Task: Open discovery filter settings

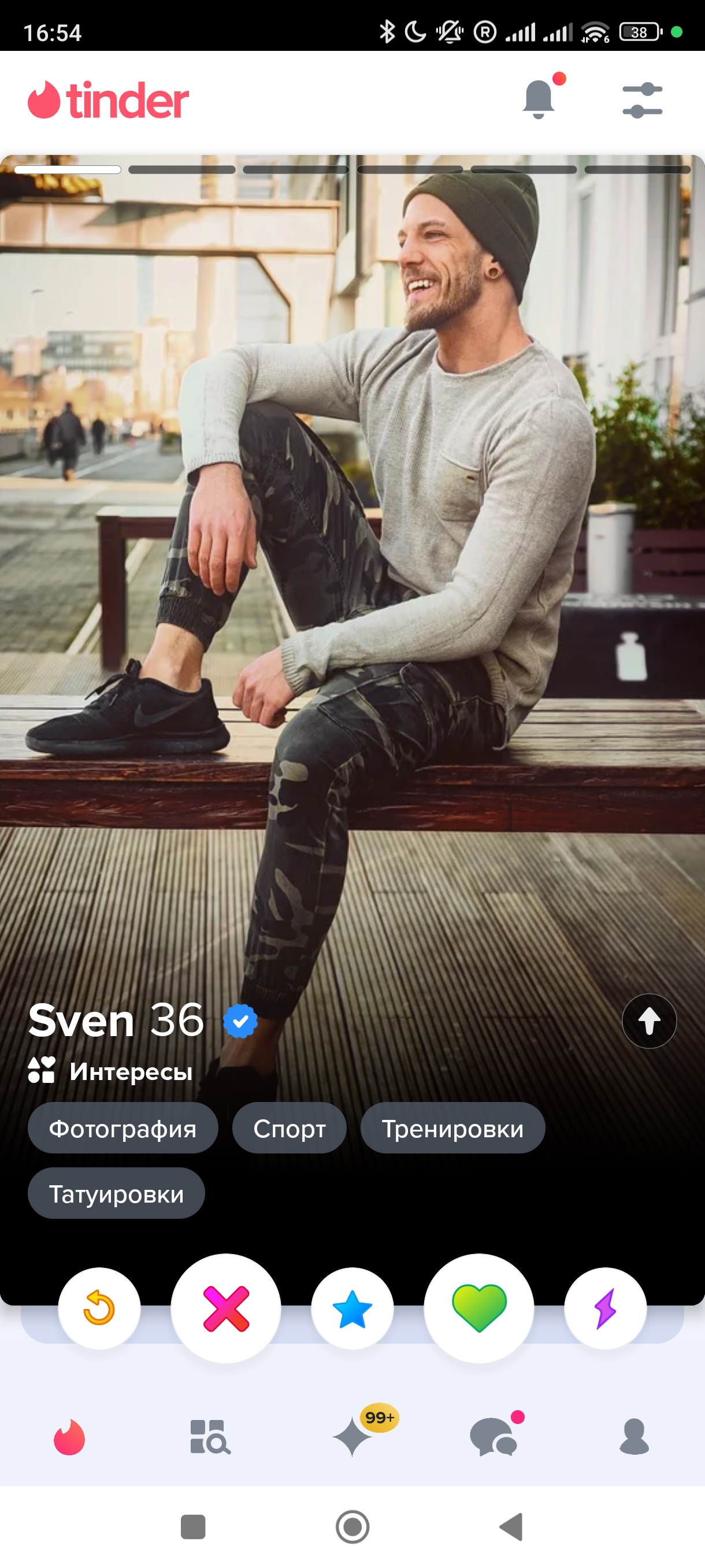Action: pyautogui.click(x=643, y=100)
